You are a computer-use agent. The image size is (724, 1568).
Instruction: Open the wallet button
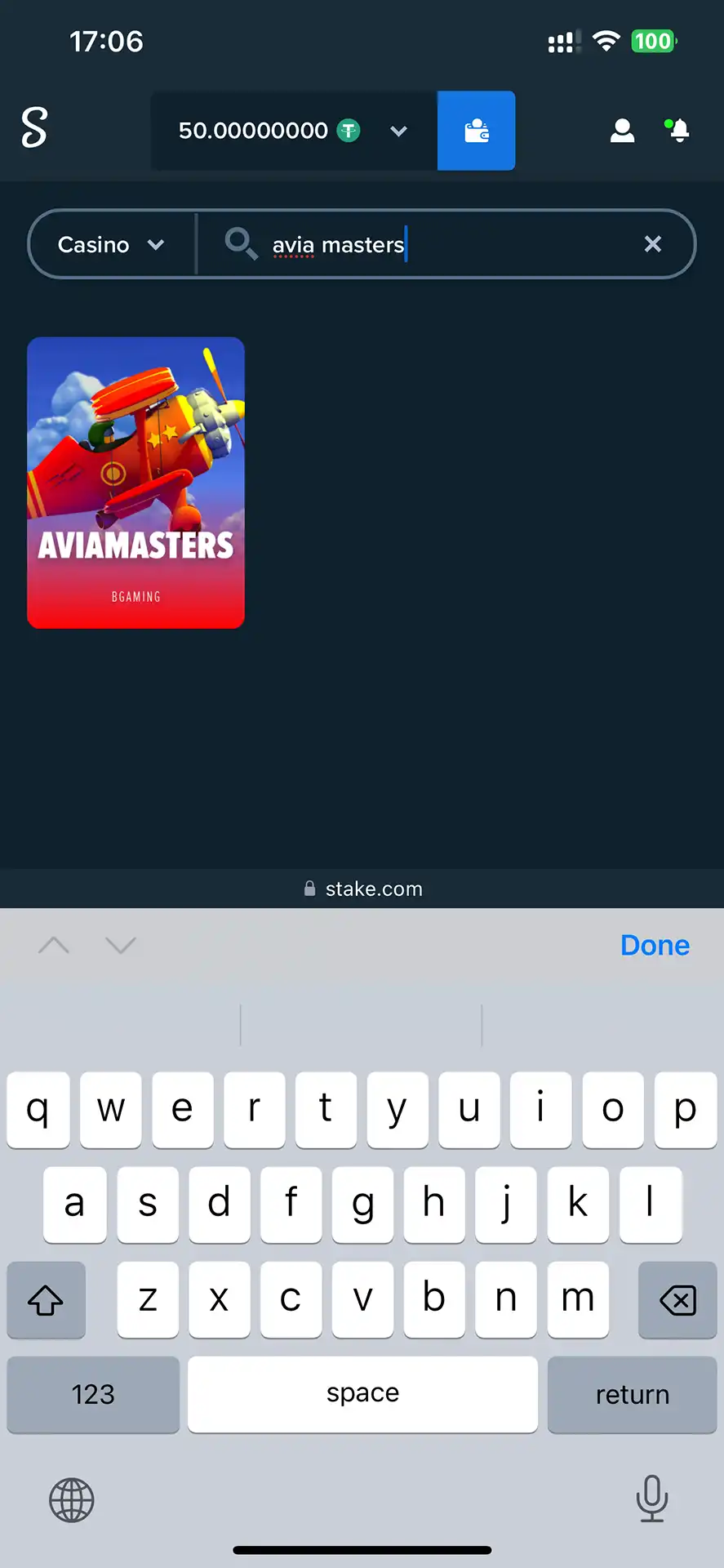(x=476, y=131)
